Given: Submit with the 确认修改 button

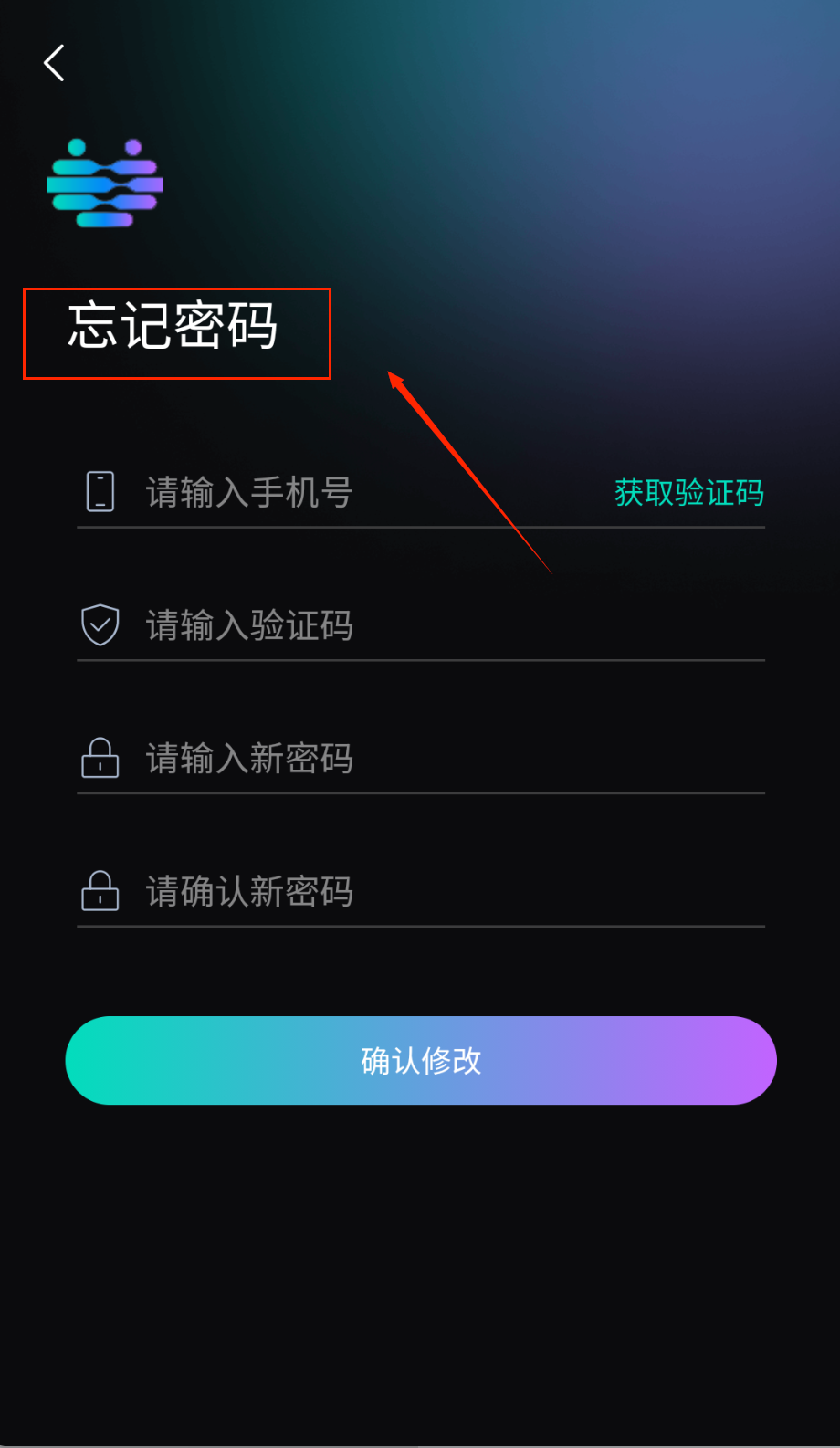Looking at the screenshot, I should tap(421, 1060).
